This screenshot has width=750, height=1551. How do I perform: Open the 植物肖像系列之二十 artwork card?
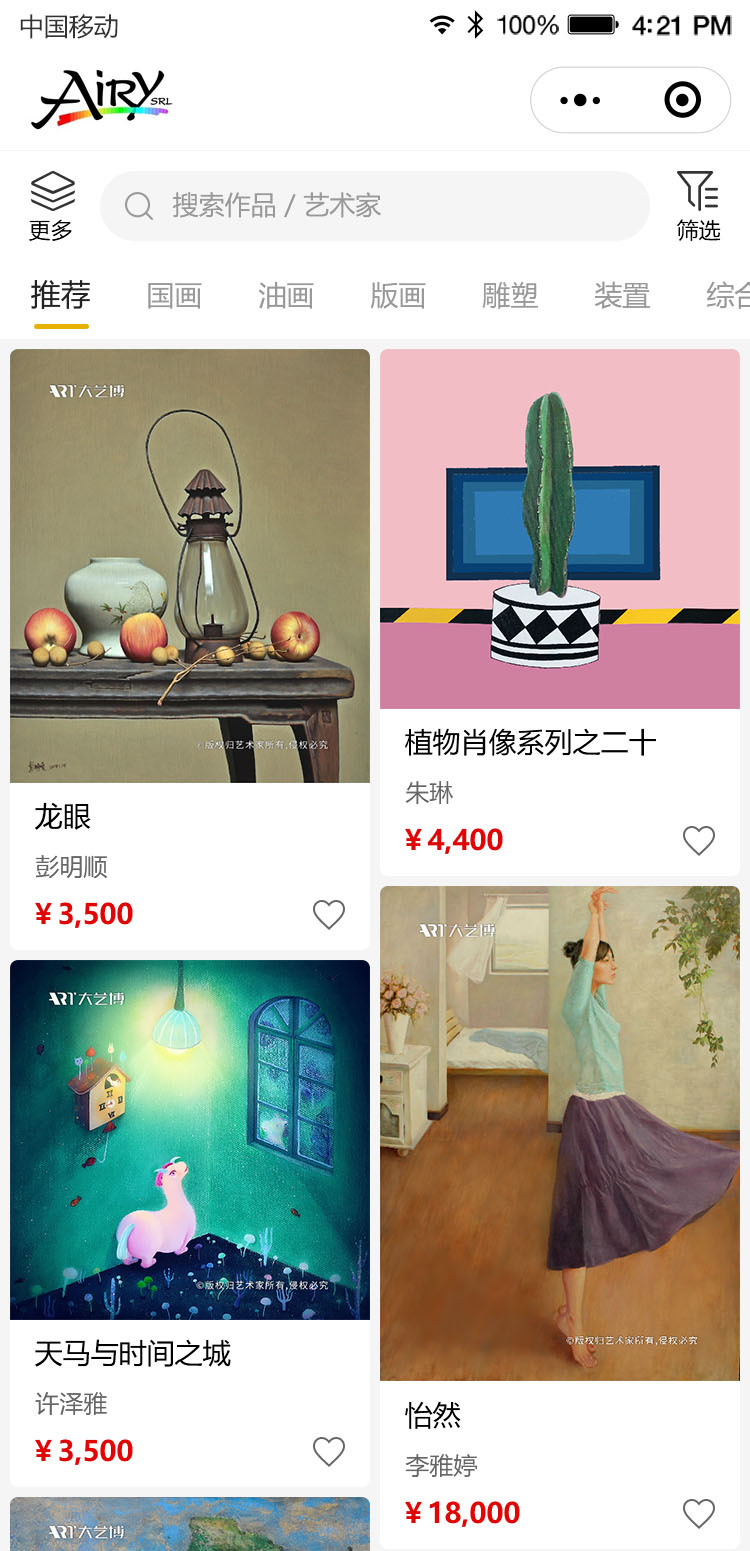560,612
